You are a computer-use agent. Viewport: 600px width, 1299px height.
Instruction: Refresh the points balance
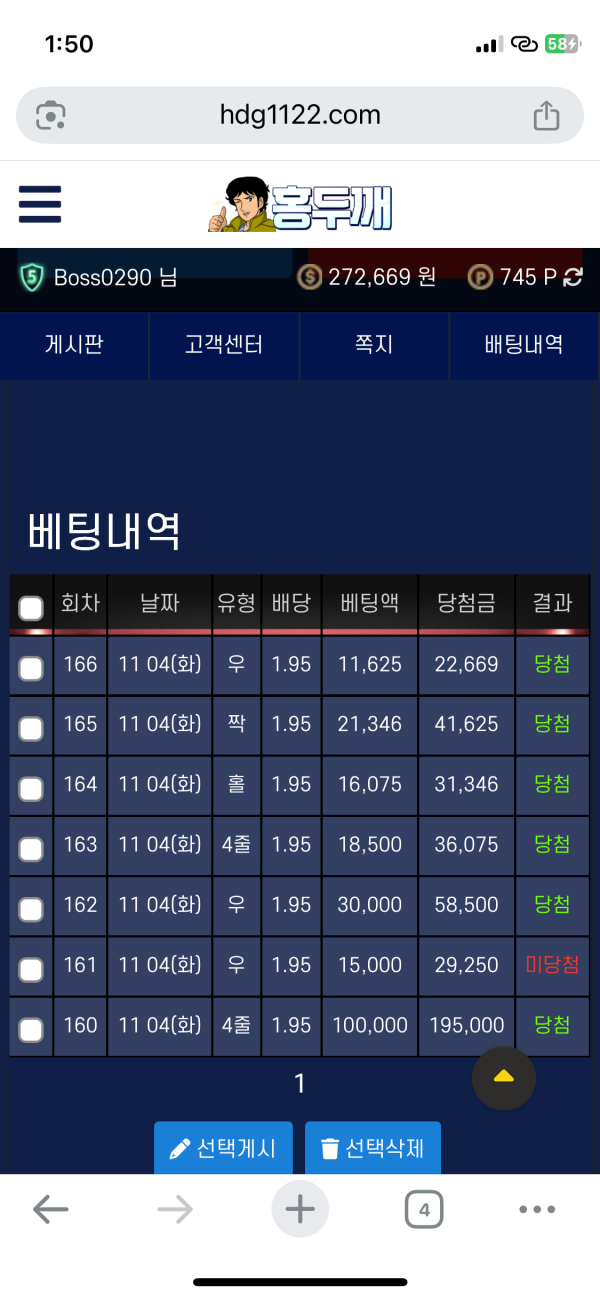click(573, 277)
